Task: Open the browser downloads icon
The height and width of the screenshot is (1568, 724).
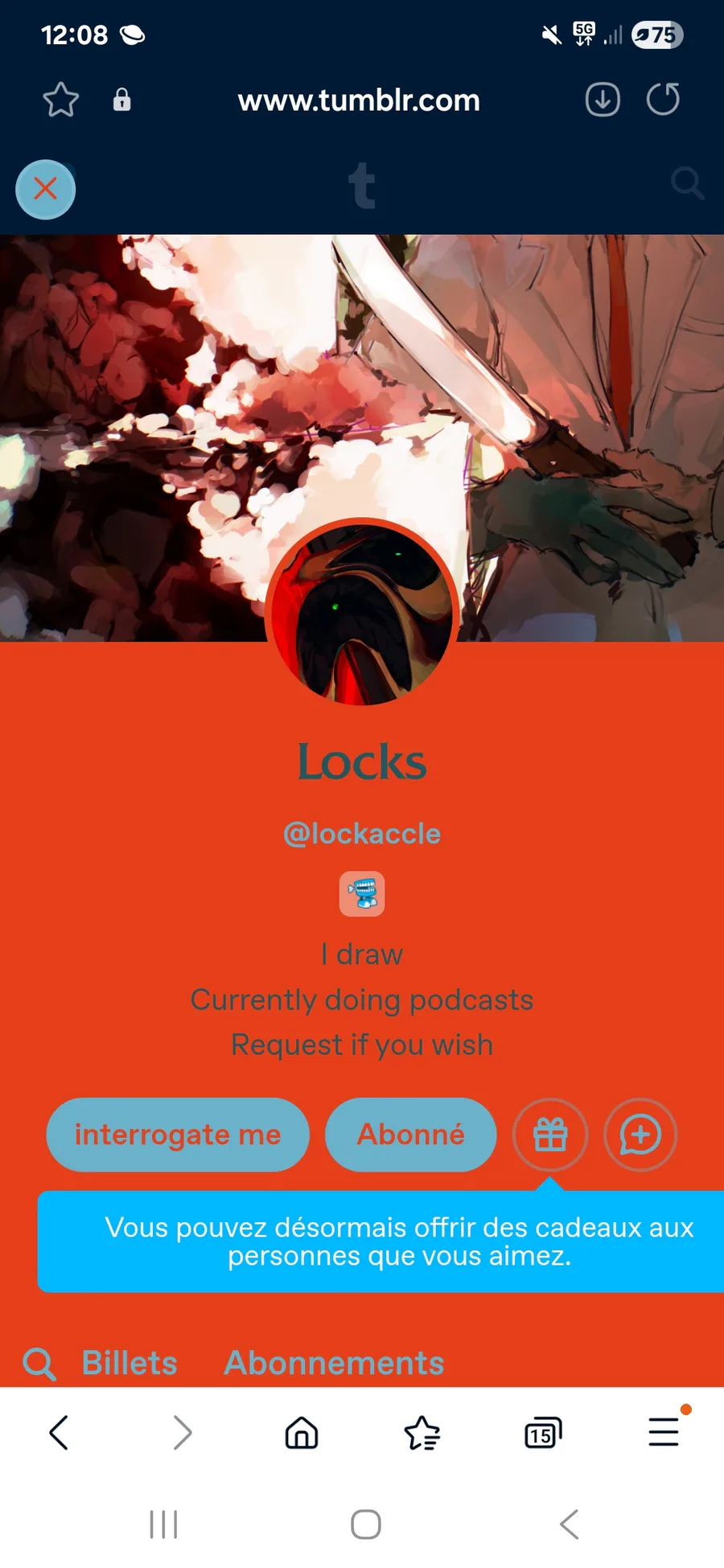Action: point(603,100)
